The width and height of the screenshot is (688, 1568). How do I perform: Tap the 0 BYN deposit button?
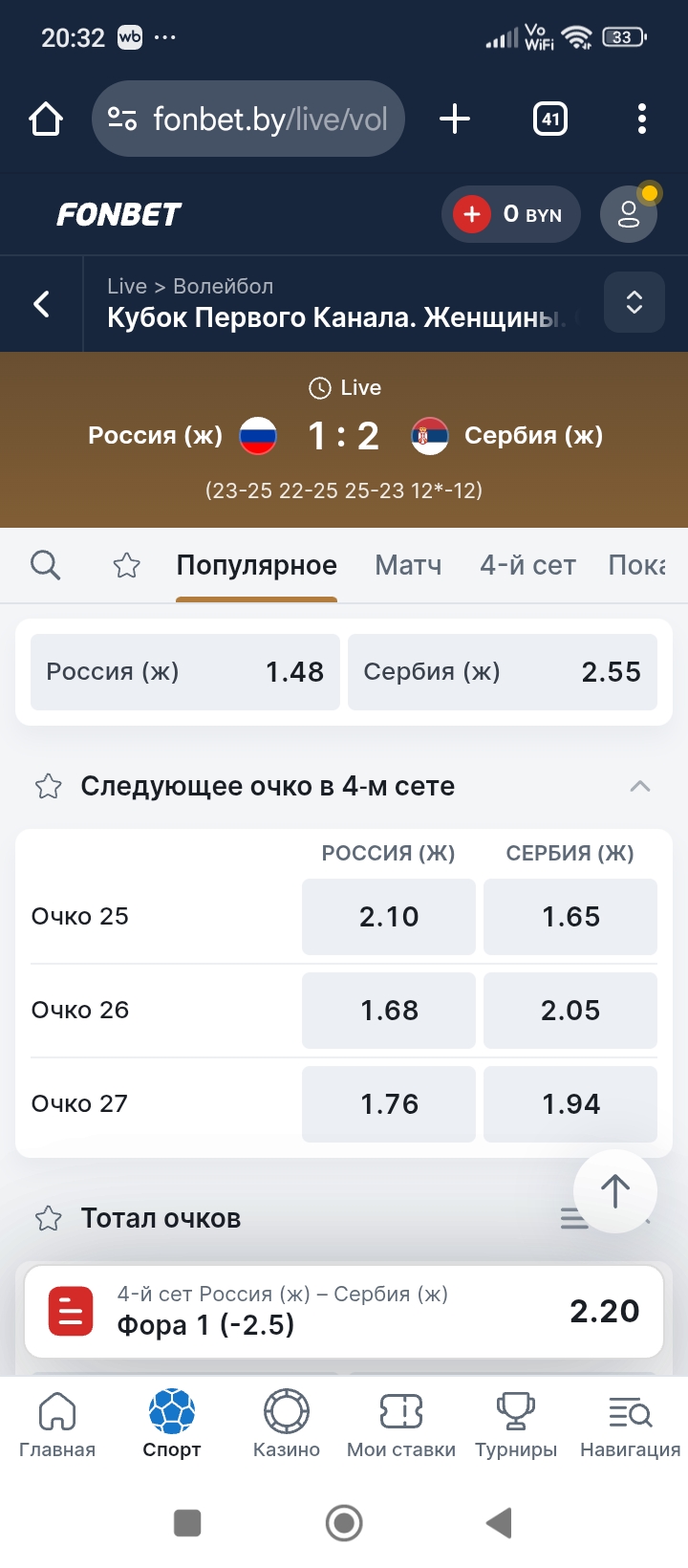pyautogui.click(x=511, y=214)
